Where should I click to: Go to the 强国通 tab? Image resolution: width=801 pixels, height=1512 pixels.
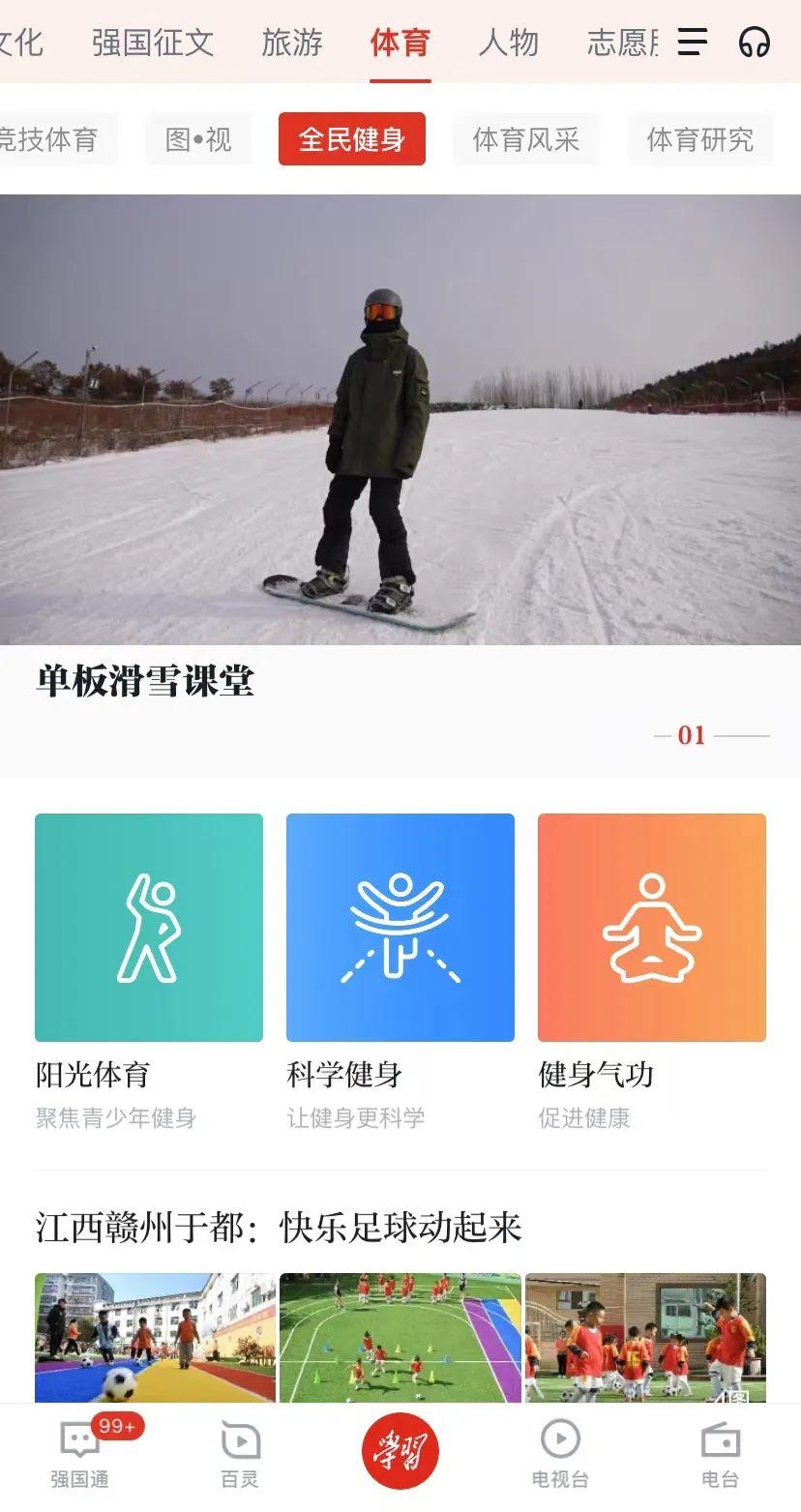80,1452
